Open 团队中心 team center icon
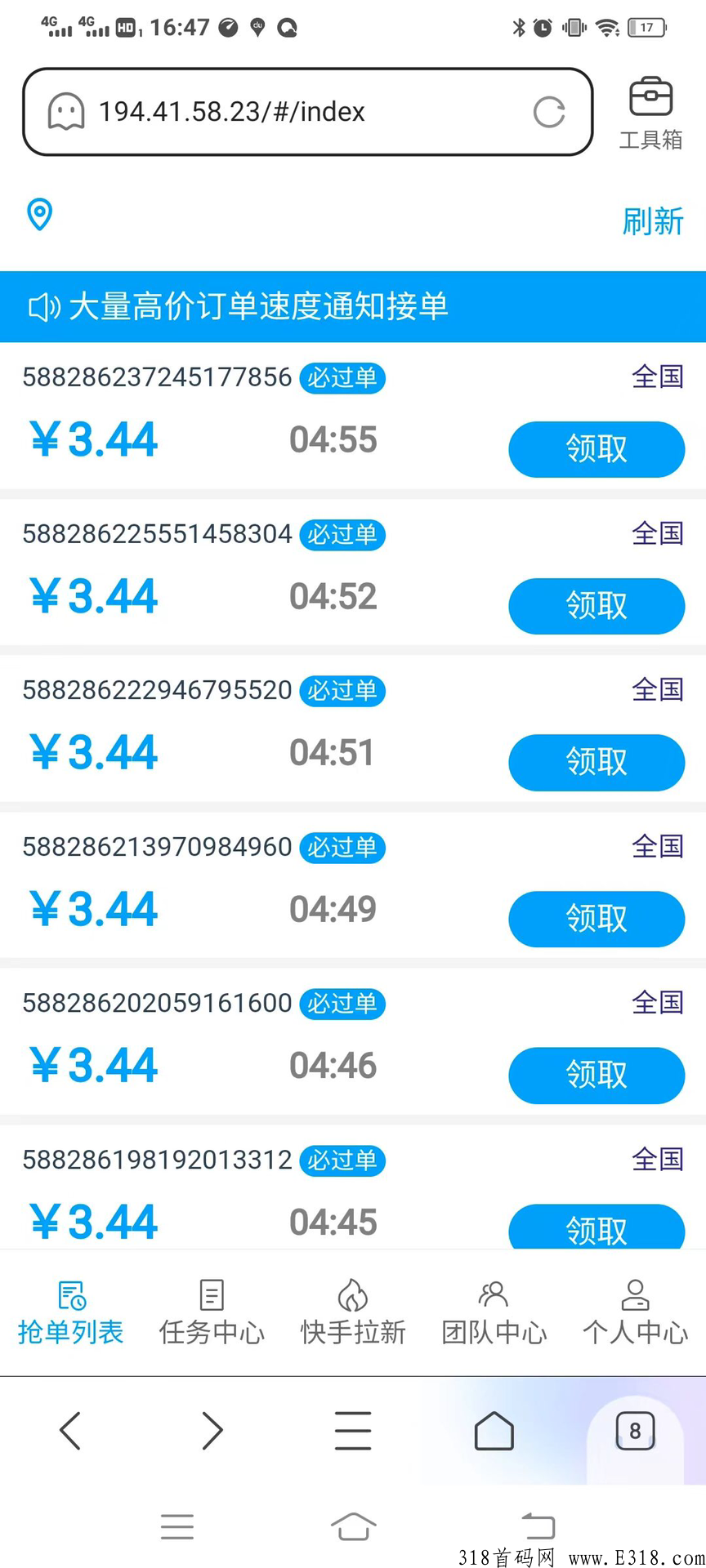The height and width of the screenshot is (1568, 706). 493,1307
